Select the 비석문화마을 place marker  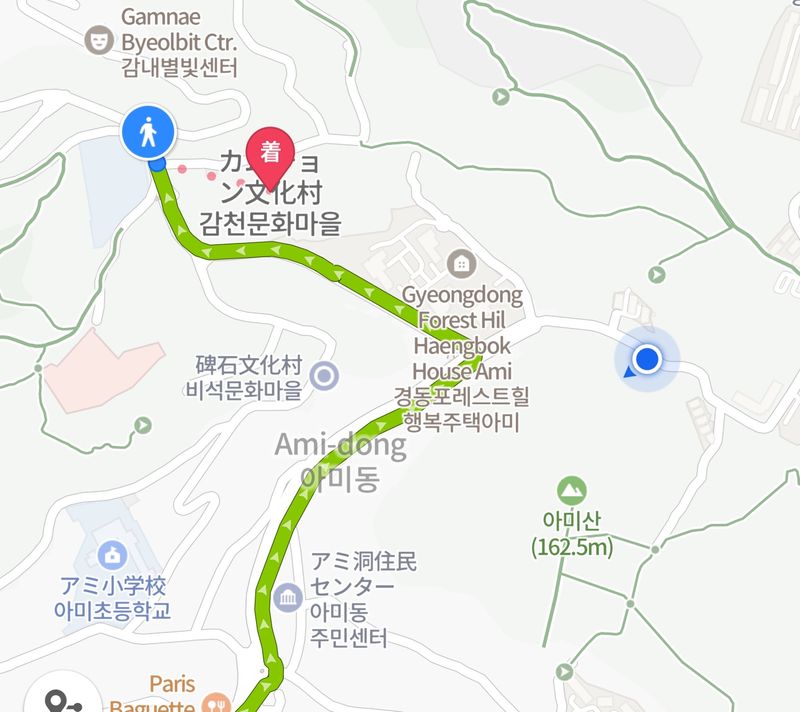(324, 377)
